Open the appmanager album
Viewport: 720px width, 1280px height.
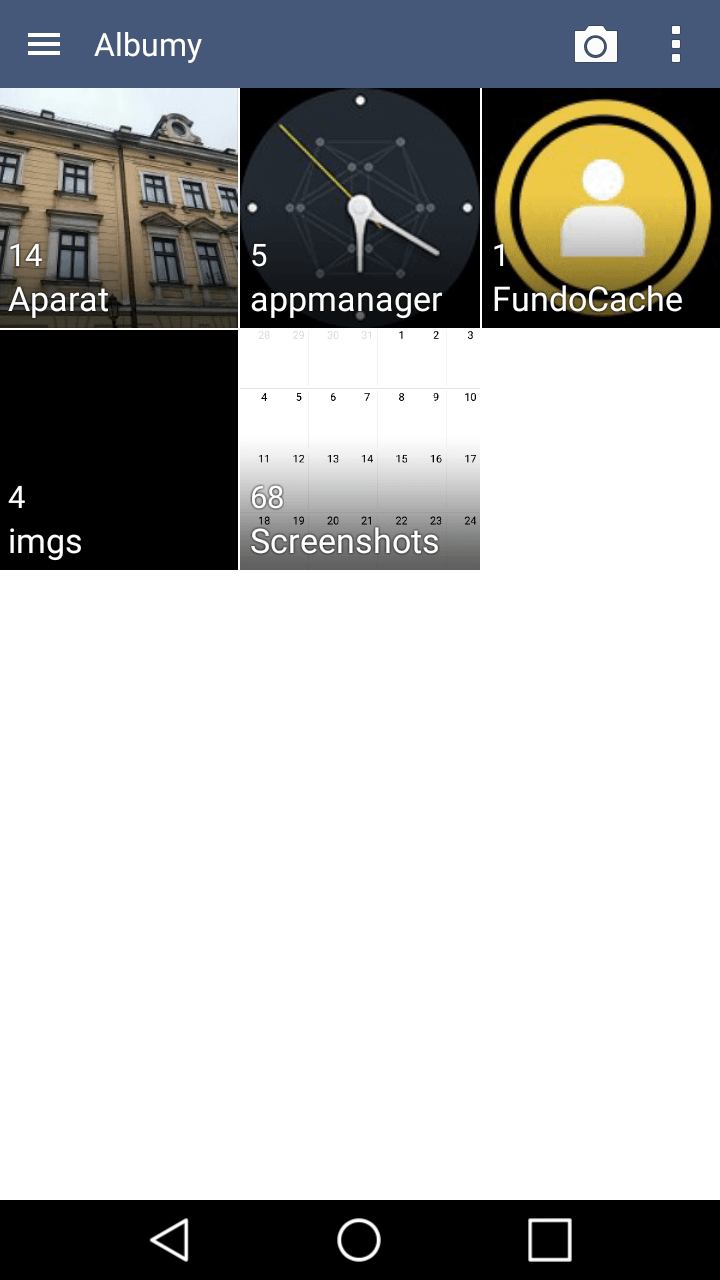pyautogui.click(x=360, y=208)
